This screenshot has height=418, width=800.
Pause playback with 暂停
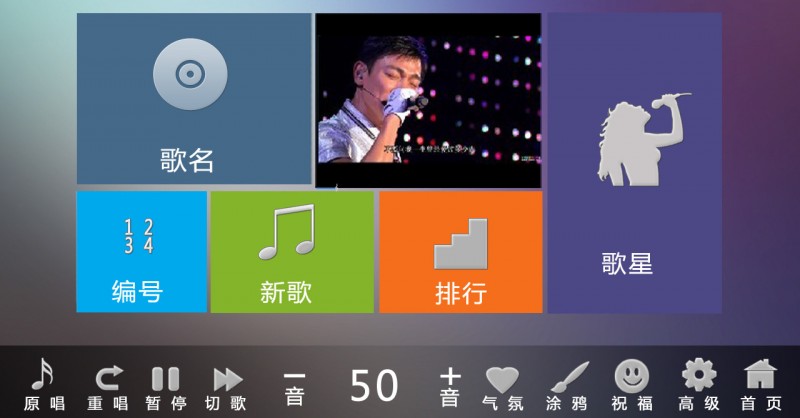click(x=166, y=385)
